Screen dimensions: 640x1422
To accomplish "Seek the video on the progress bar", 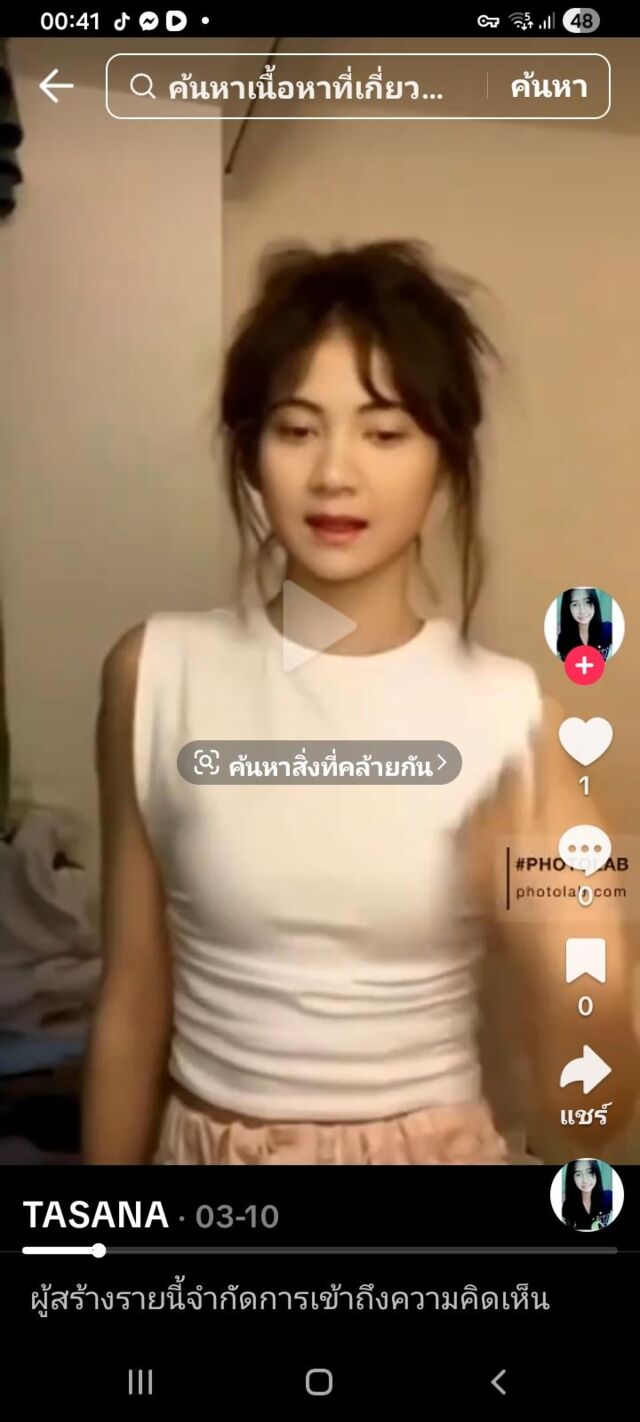I will [320, 1250].
